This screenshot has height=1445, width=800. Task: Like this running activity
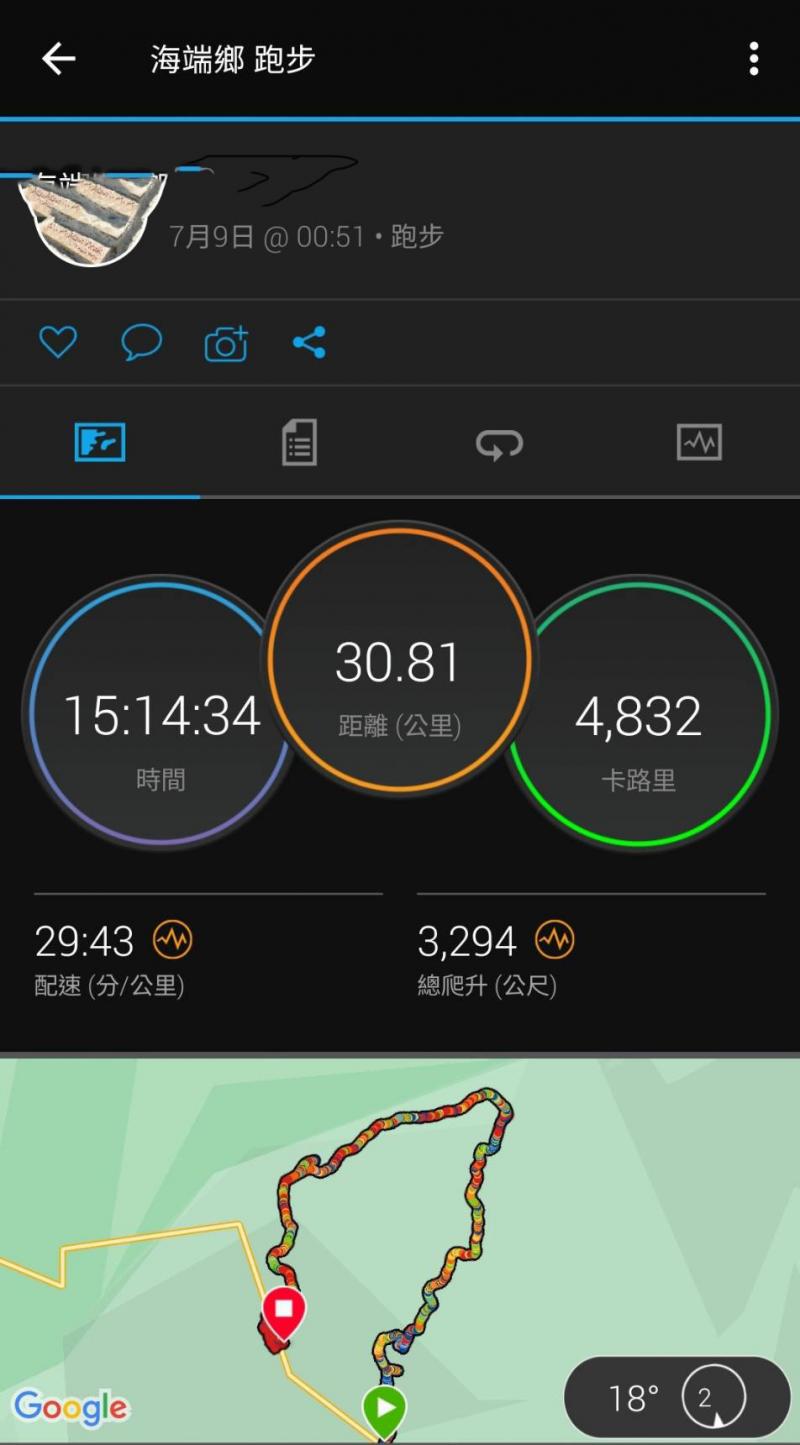tap(58, 343)
